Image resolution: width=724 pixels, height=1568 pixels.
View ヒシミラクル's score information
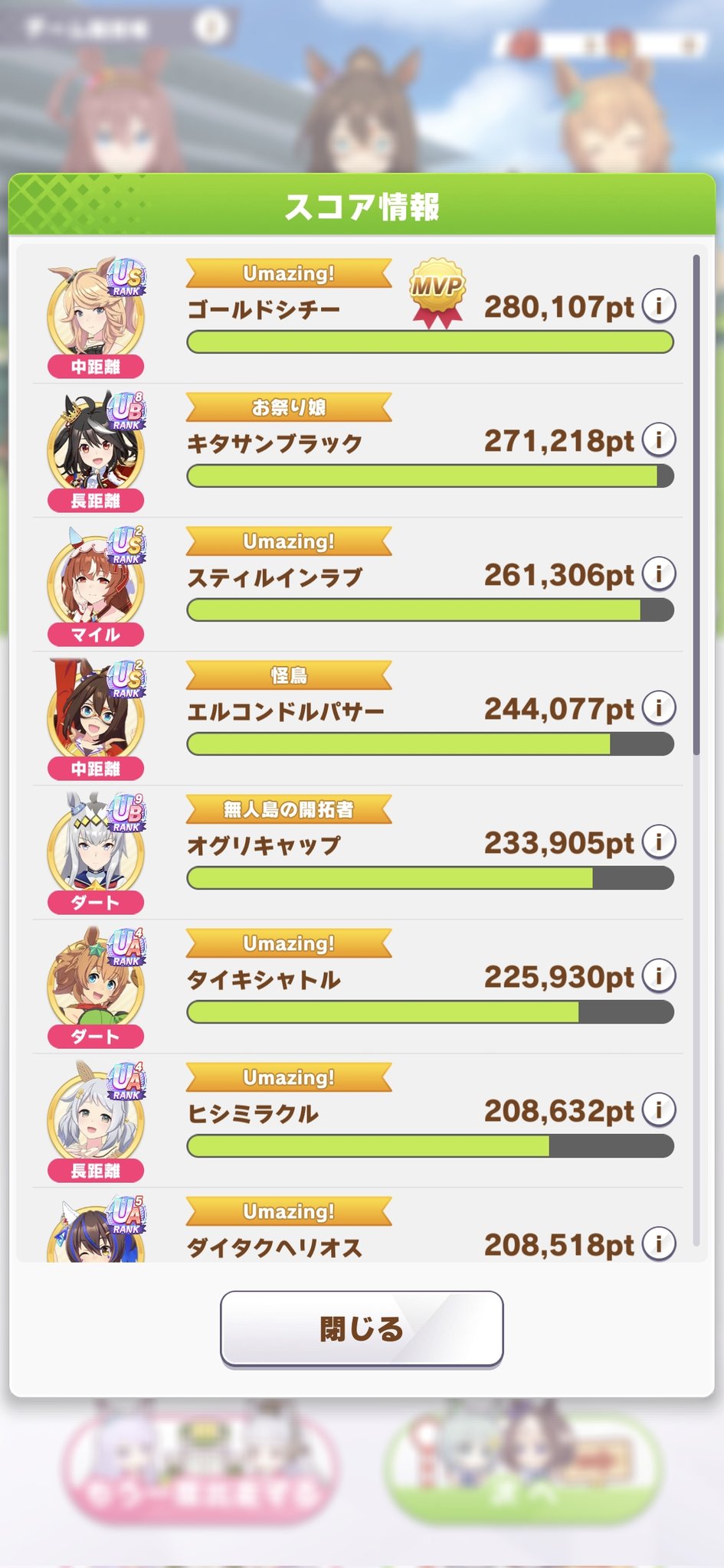658,1110
